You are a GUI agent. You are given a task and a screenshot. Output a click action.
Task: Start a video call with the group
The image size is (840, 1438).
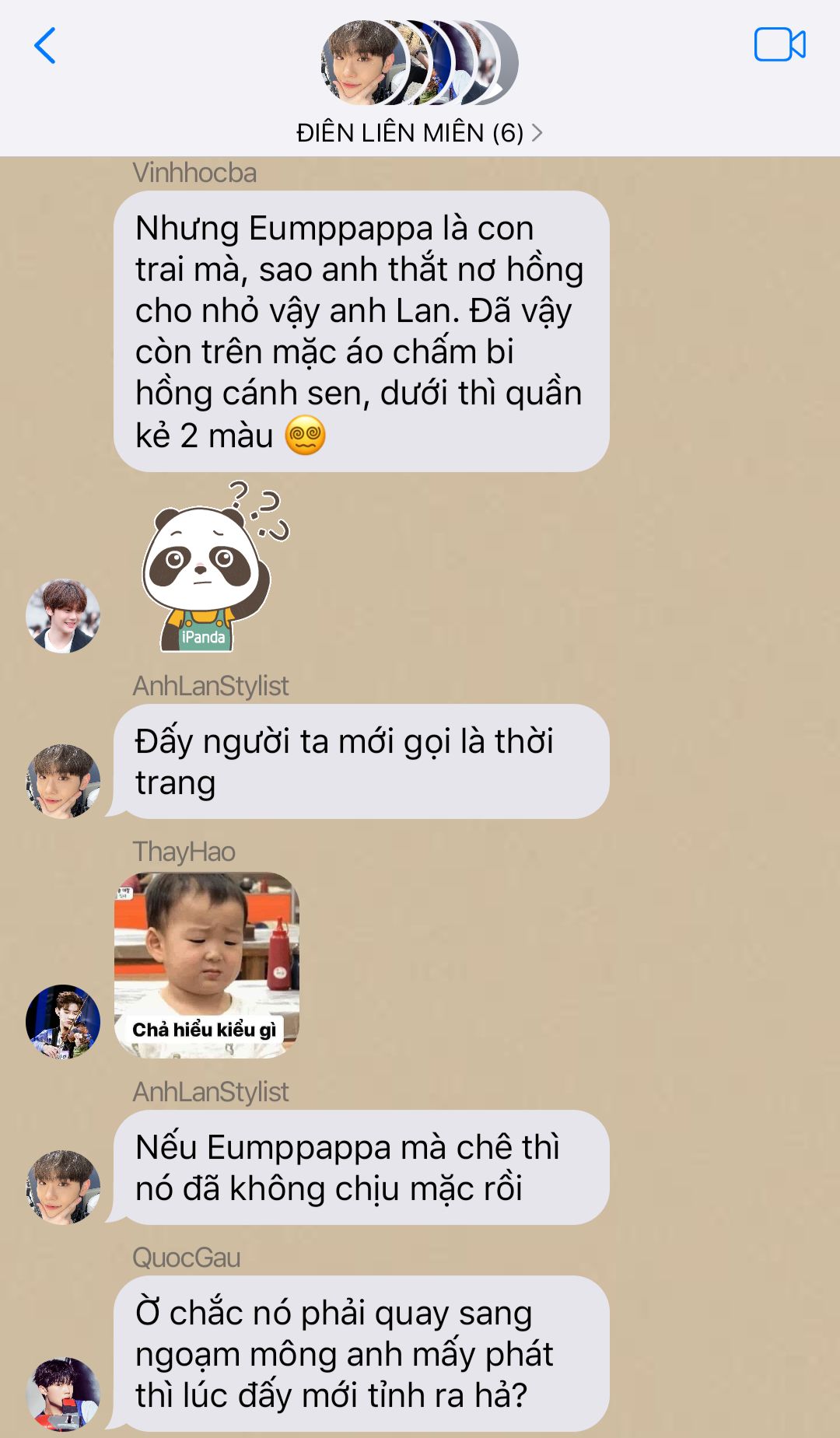[x=779, y=44]
